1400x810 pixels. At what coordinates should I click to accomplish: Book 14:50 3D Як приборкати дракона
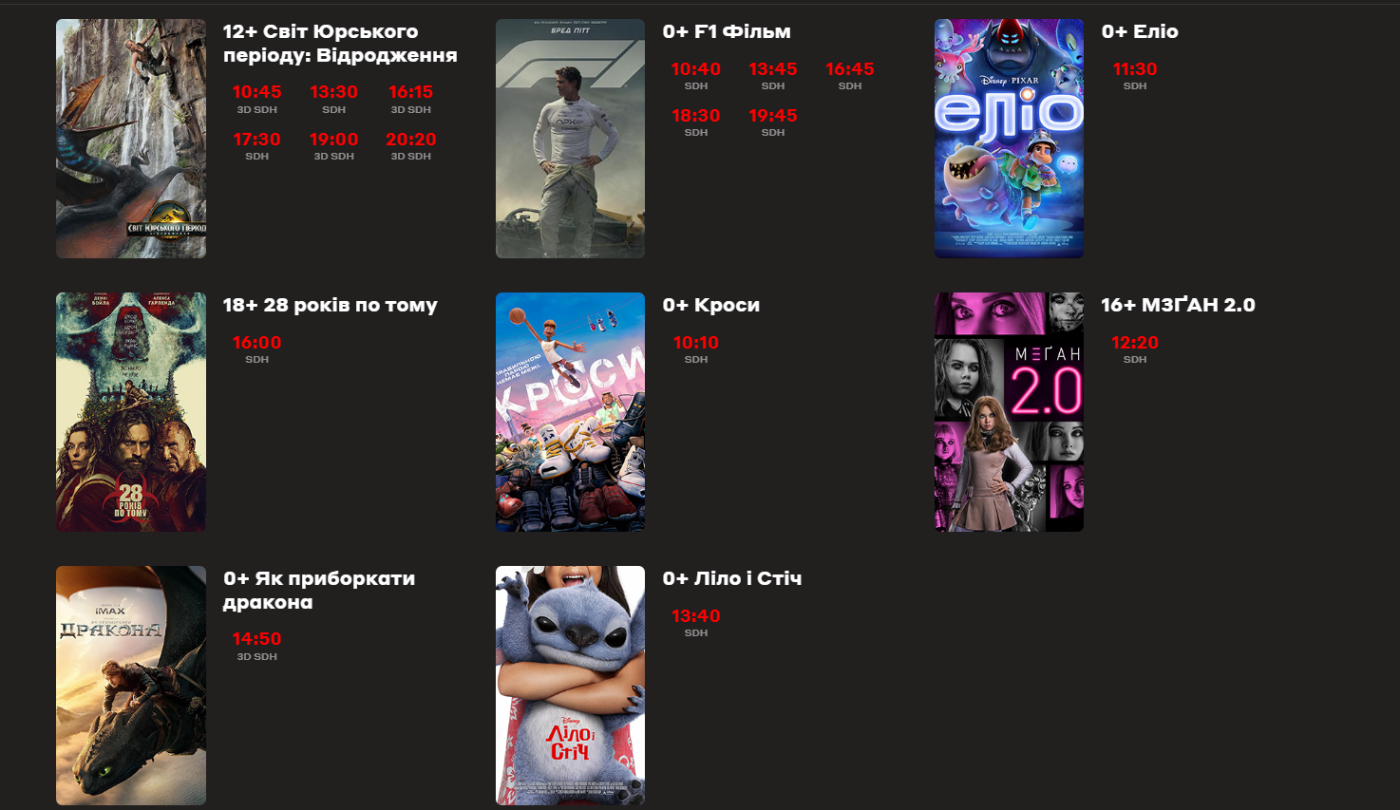[x=257, y=639]
